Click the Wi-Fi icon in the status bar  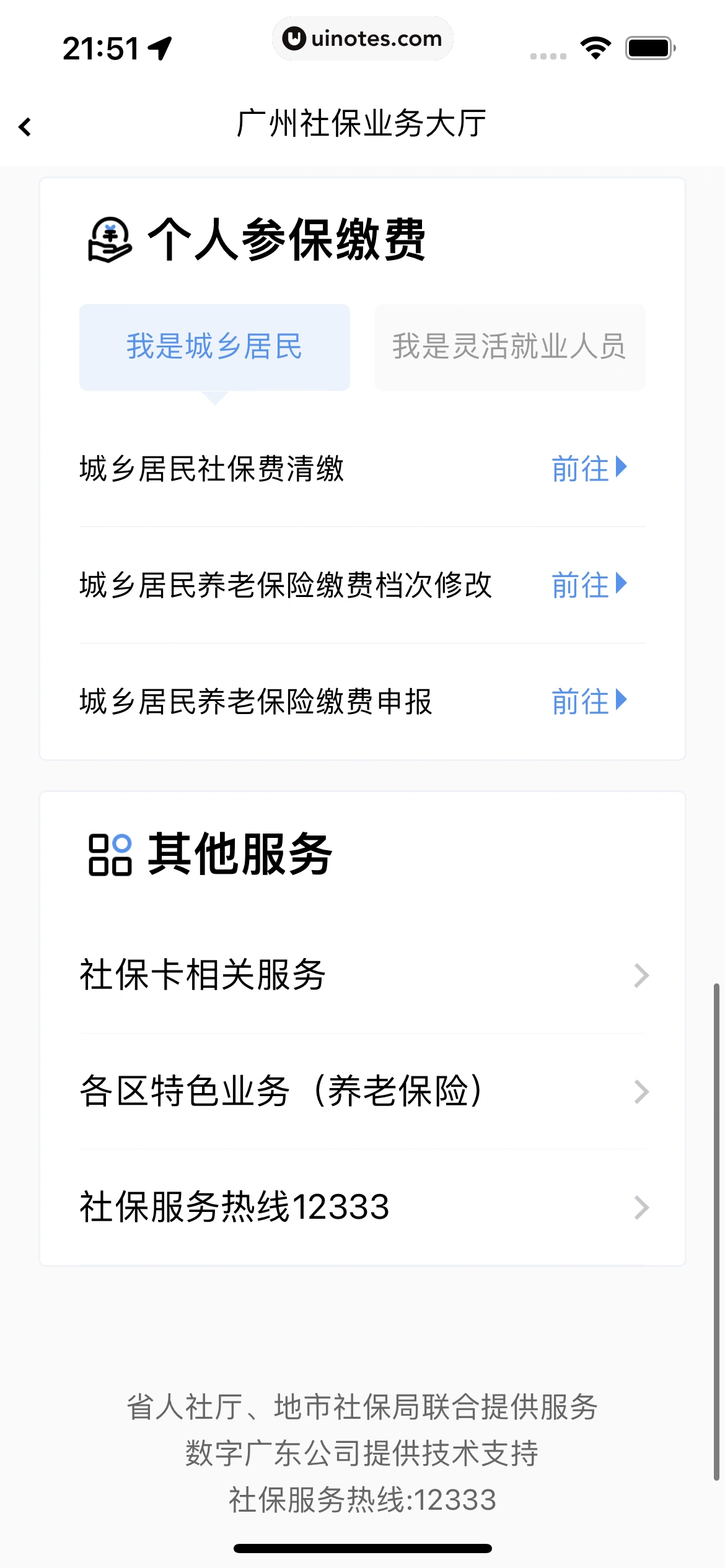[595, 46]
